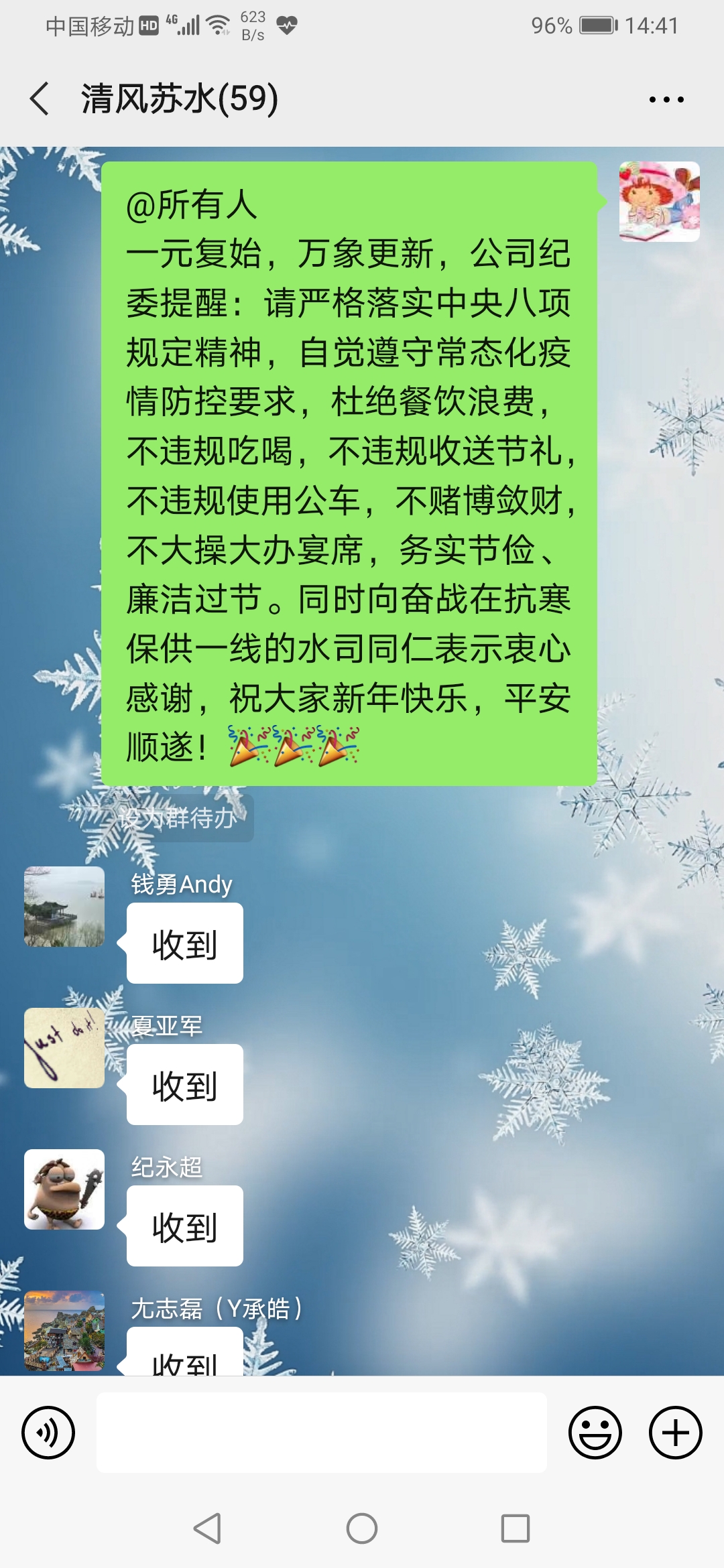Open 夏亚军's profile via avatar
The height and width of the screenshot is (1568, 724).
click(x=64, y=1048)
